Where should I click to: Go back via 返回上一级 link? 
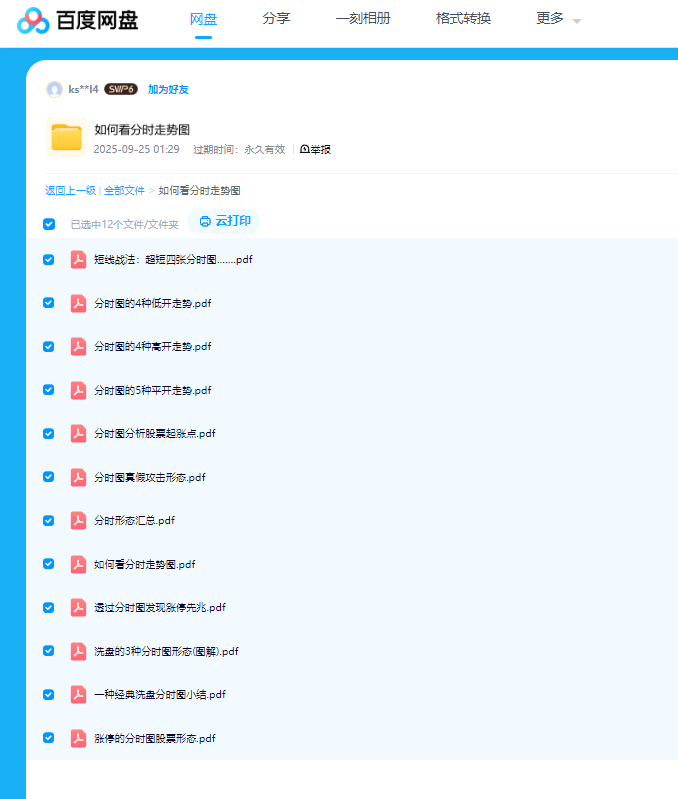70,190
